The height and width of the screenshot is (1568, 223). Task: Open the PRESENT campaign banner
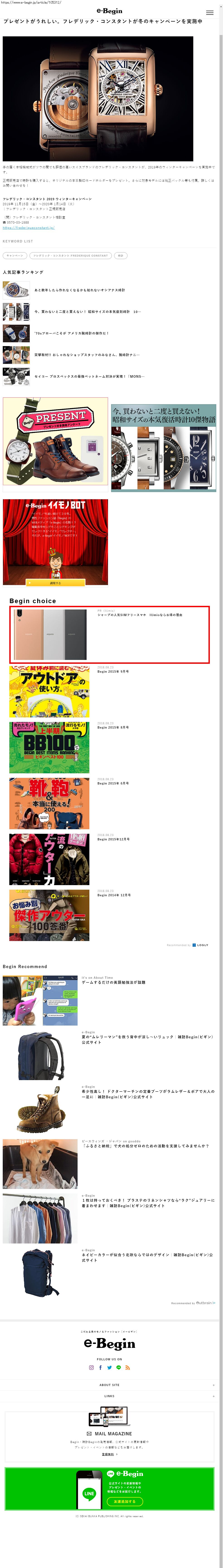click(x=55, y=441)
